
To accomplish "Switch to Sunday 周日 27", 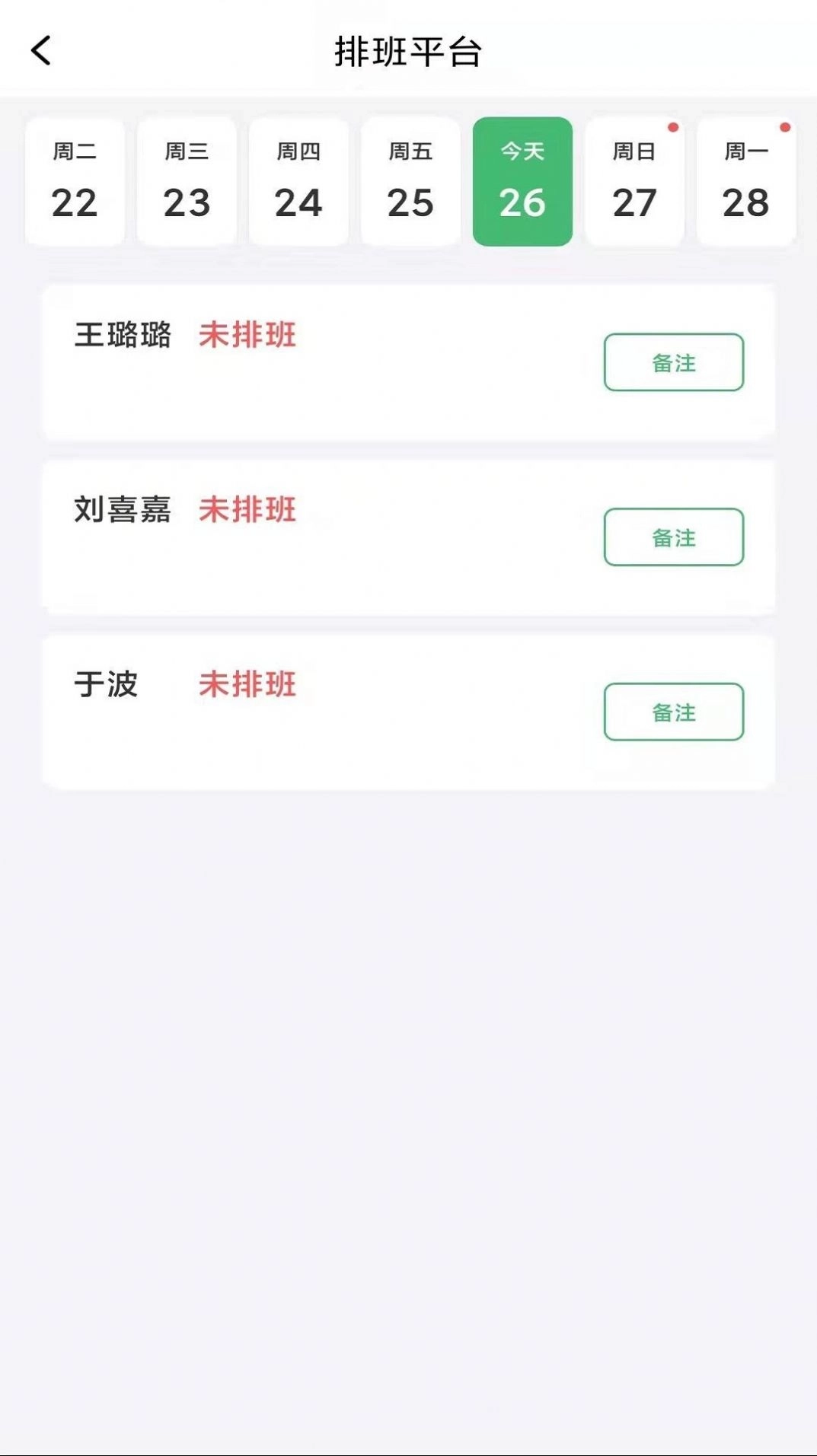I will pyautogui.click(x=633, y=181).
